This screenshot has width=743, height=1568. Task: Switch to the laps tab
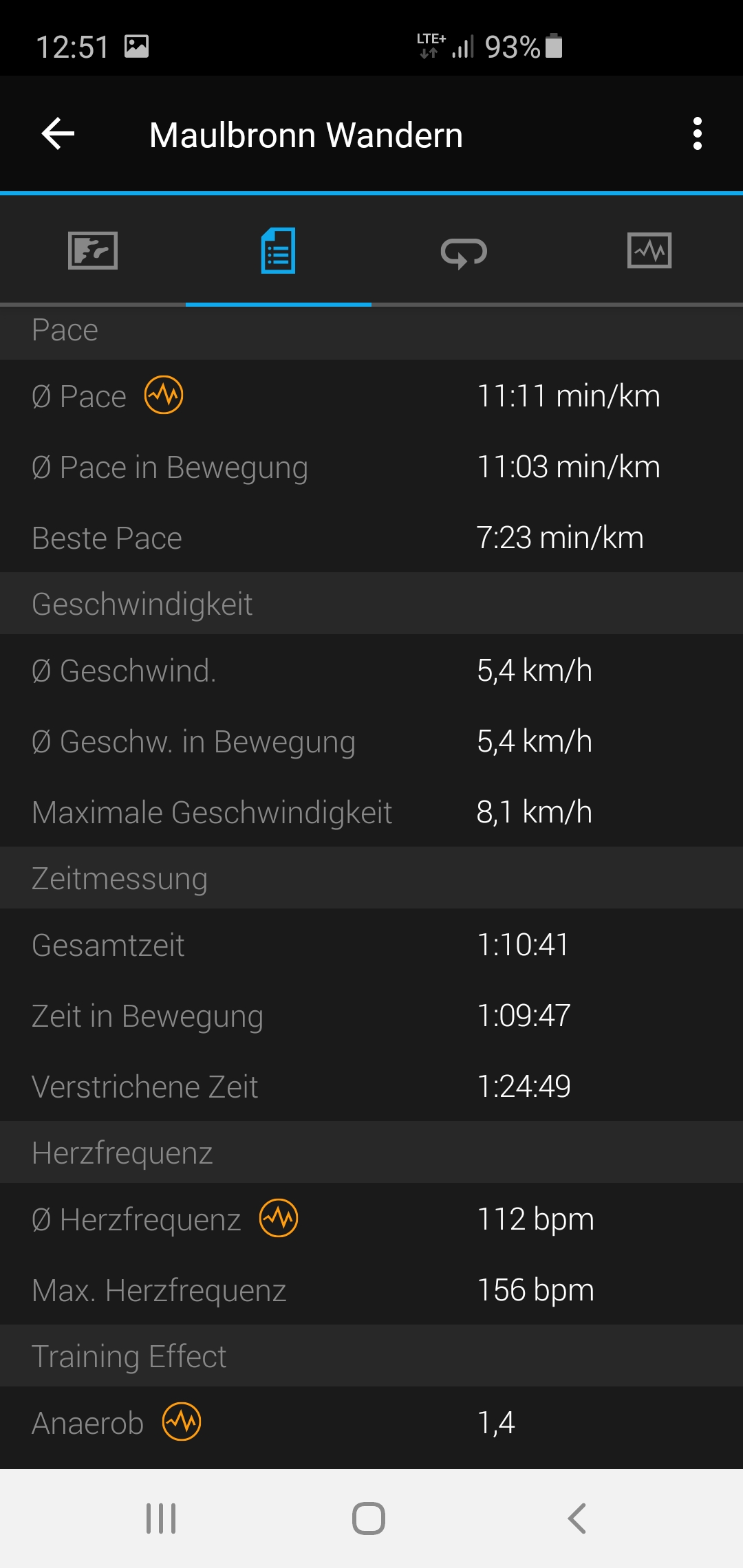pyautogui.click(x=464, y=252)
